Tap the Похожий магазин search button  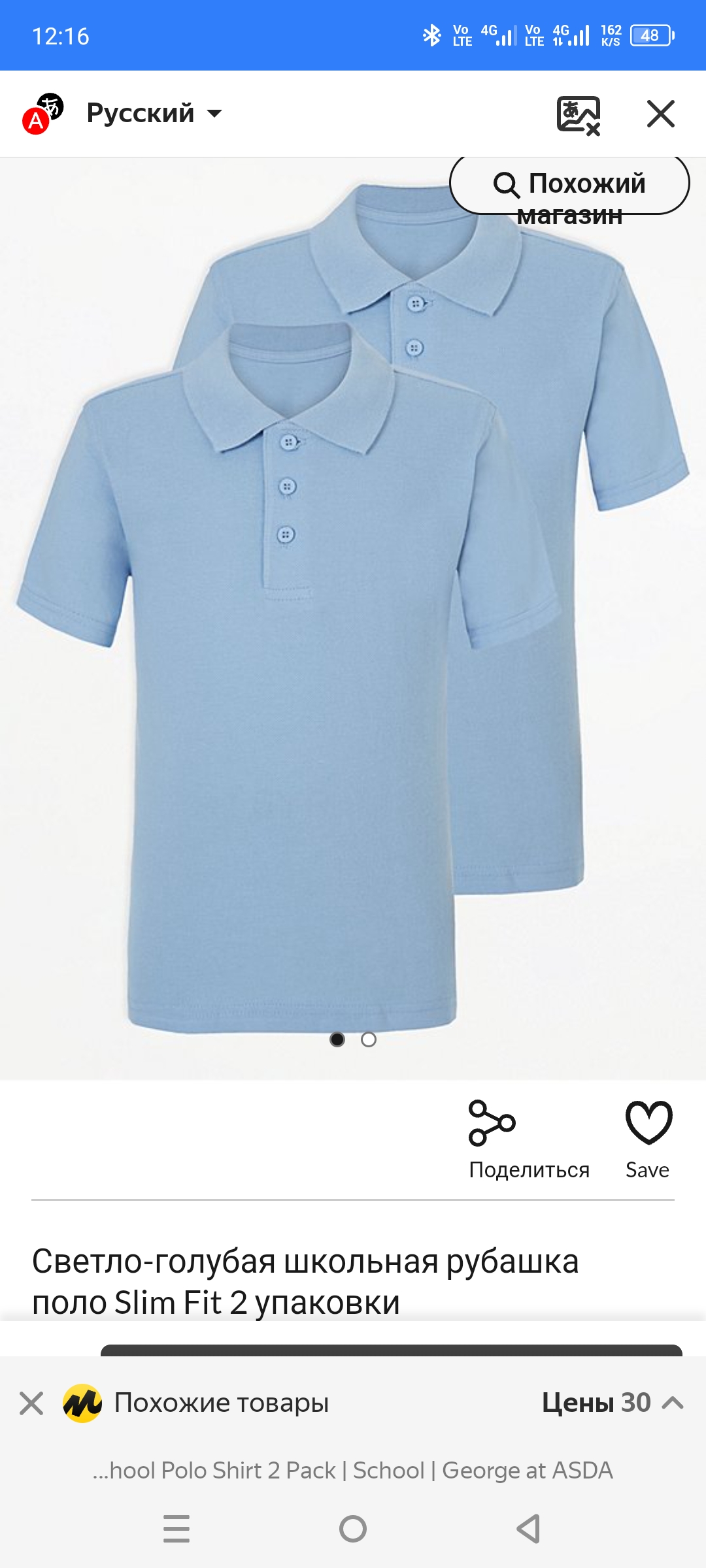pyautogui.click(x=569, y=186)
